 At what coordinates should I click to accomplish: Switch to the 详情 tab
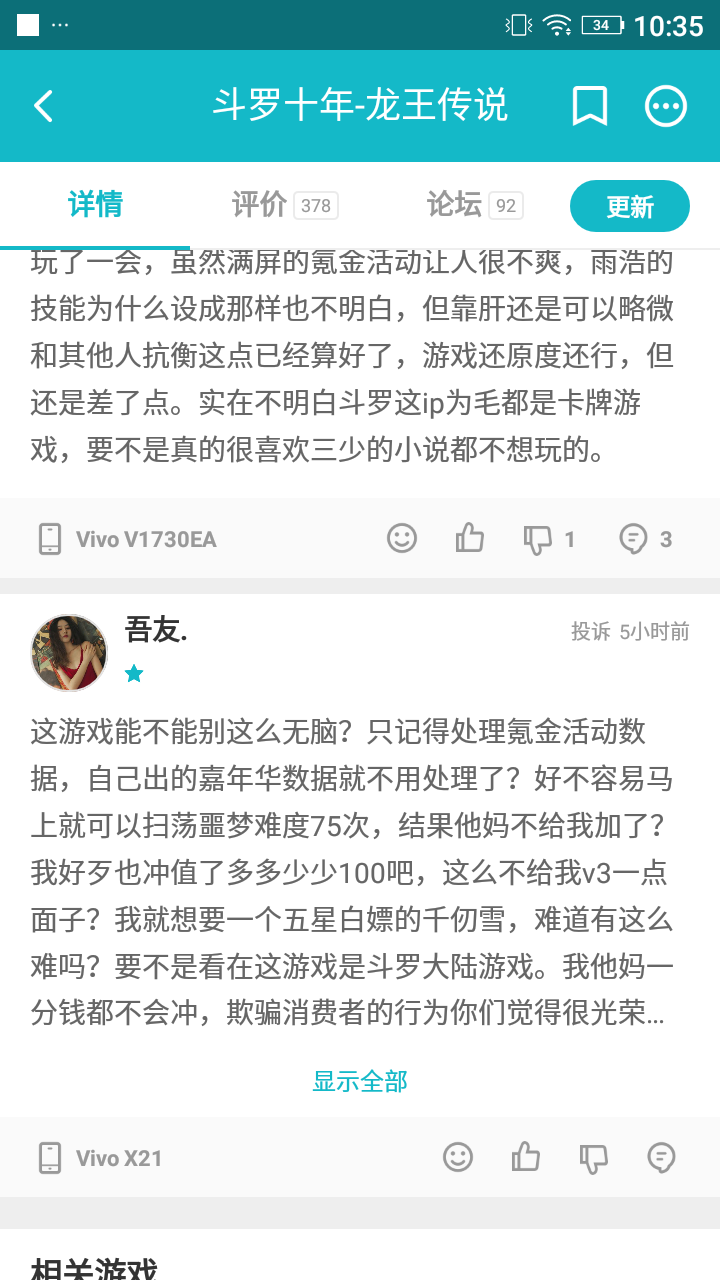coord(95,205)
